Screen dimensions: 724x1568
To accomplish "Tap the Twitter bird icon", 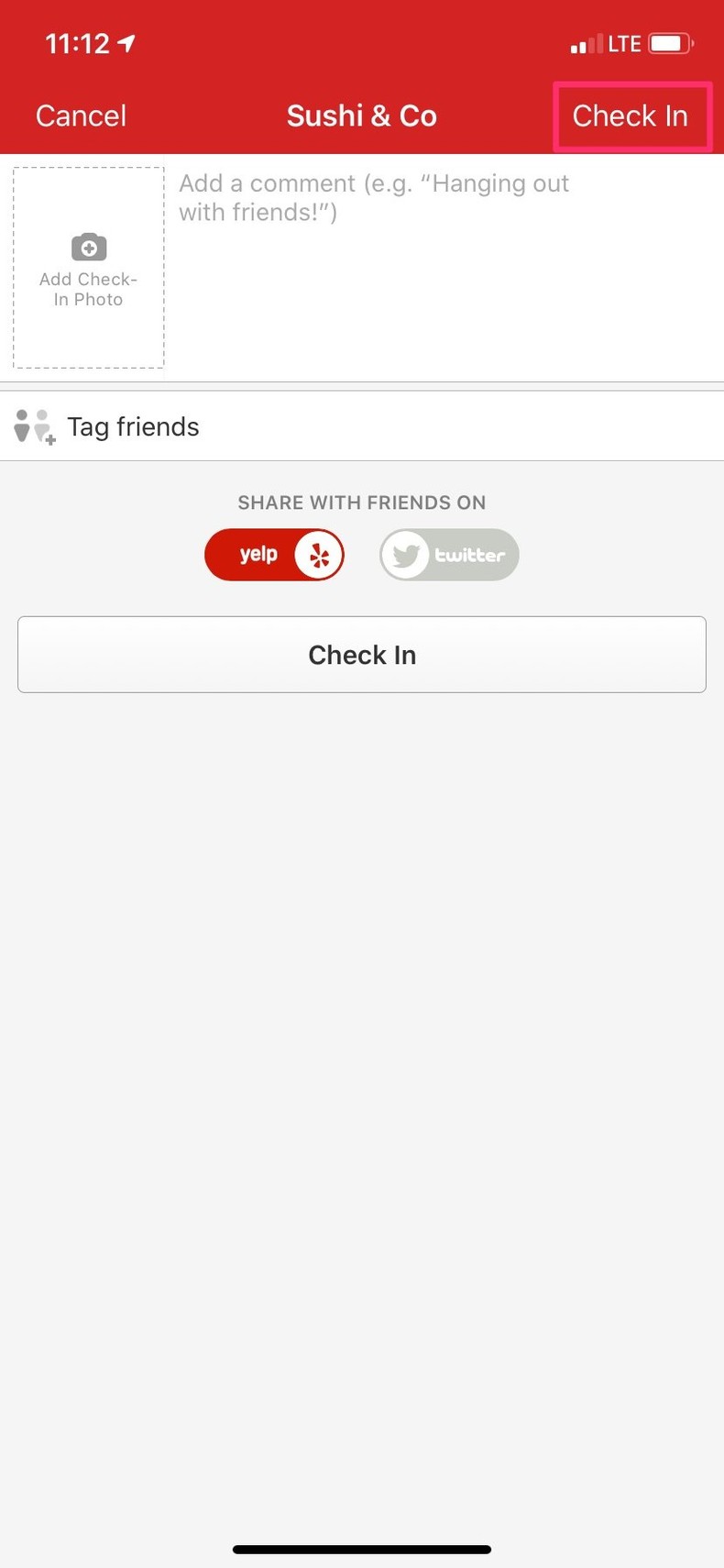I will click(406, 554).
